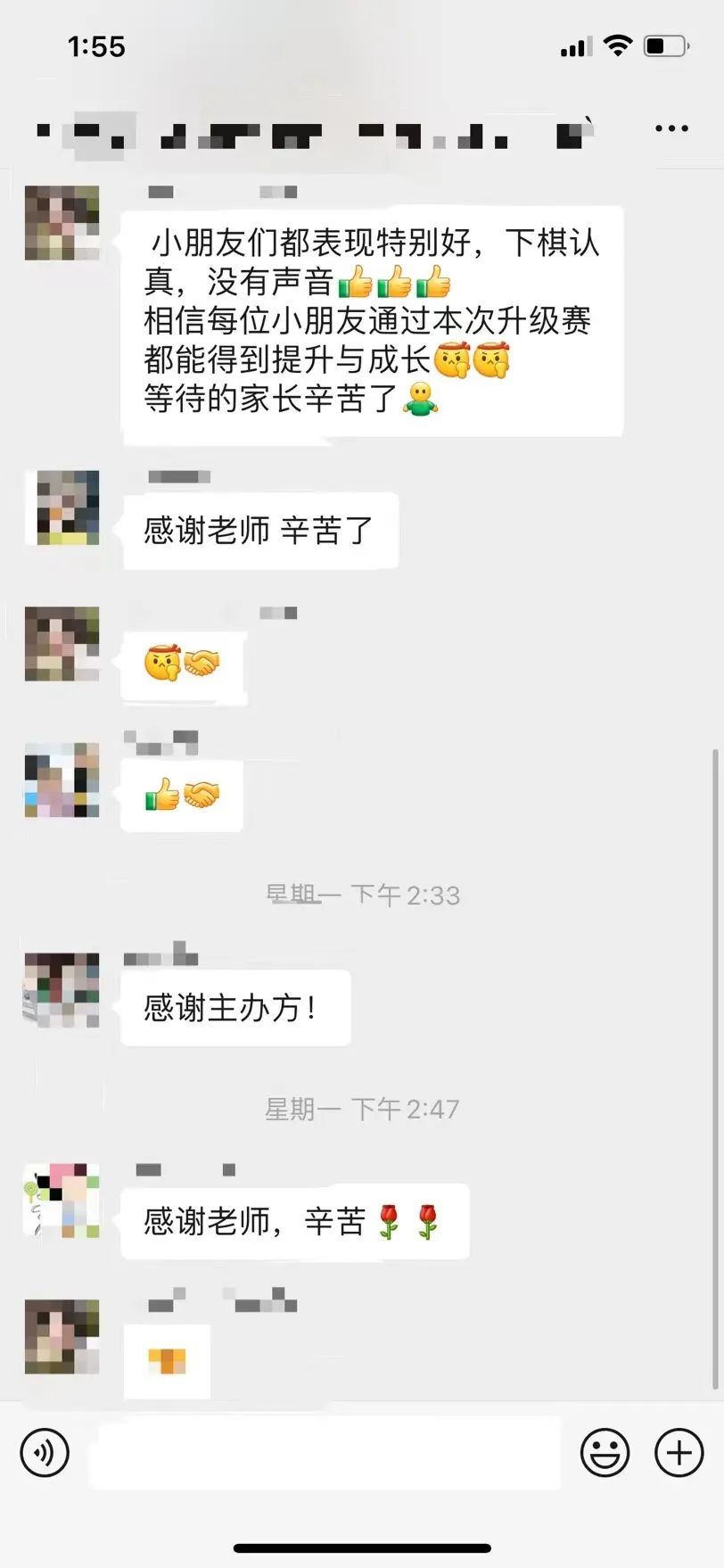Tap the message text input field
The width and height of the screenshot is (724, 1568).
click(325, 1452)
